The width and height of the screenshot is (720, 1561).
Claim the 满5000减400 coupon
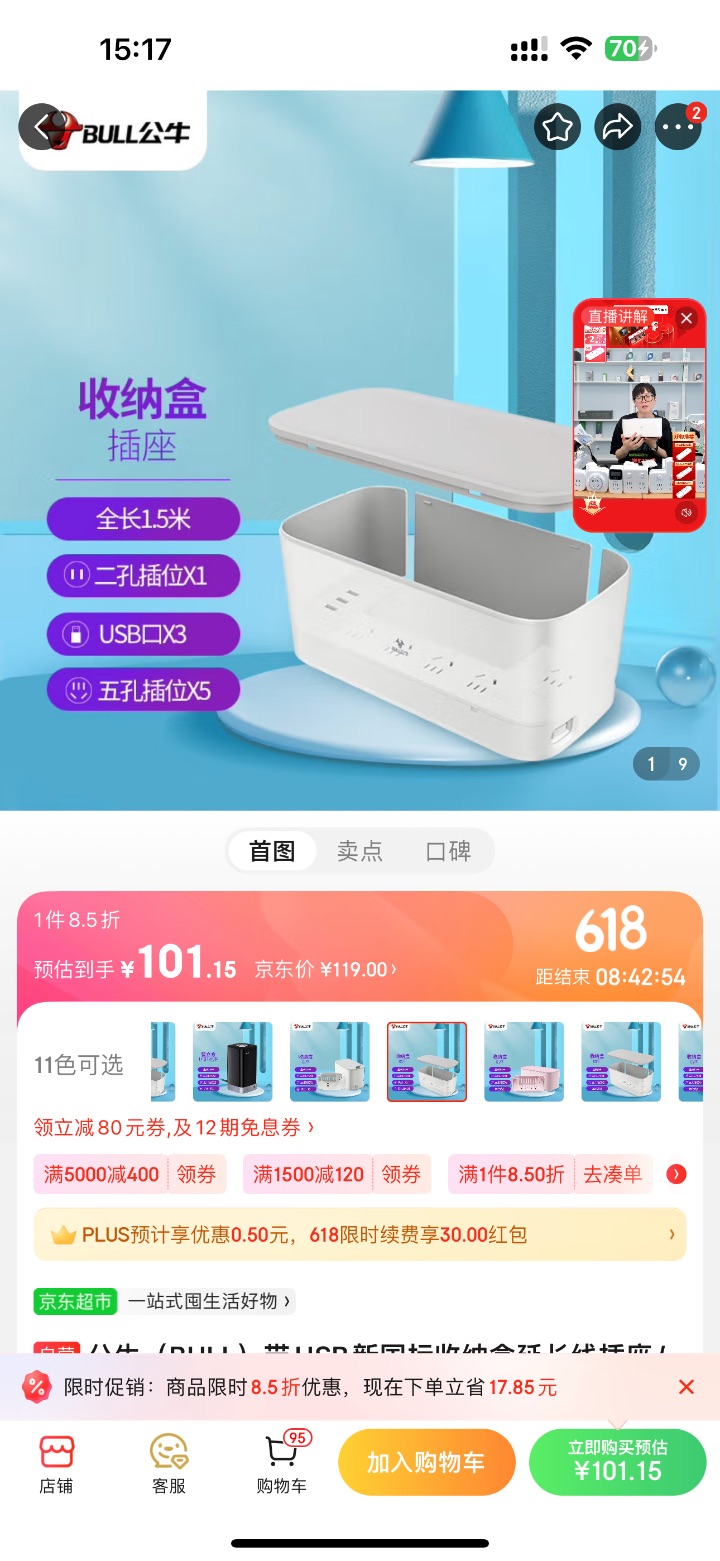click(195, 1174)
